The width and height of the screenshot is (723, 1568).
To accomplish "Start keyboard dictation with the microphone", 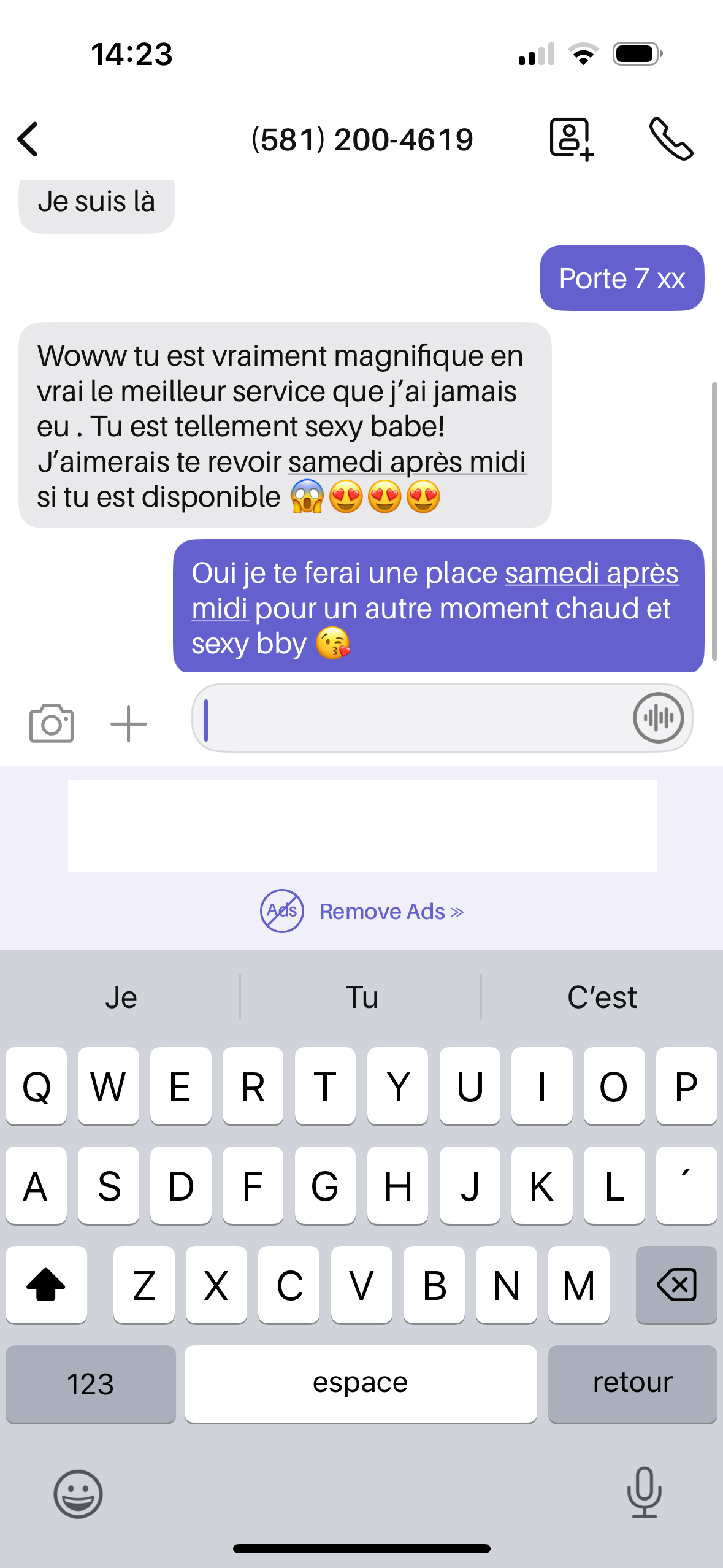I will pos(644,1492).
